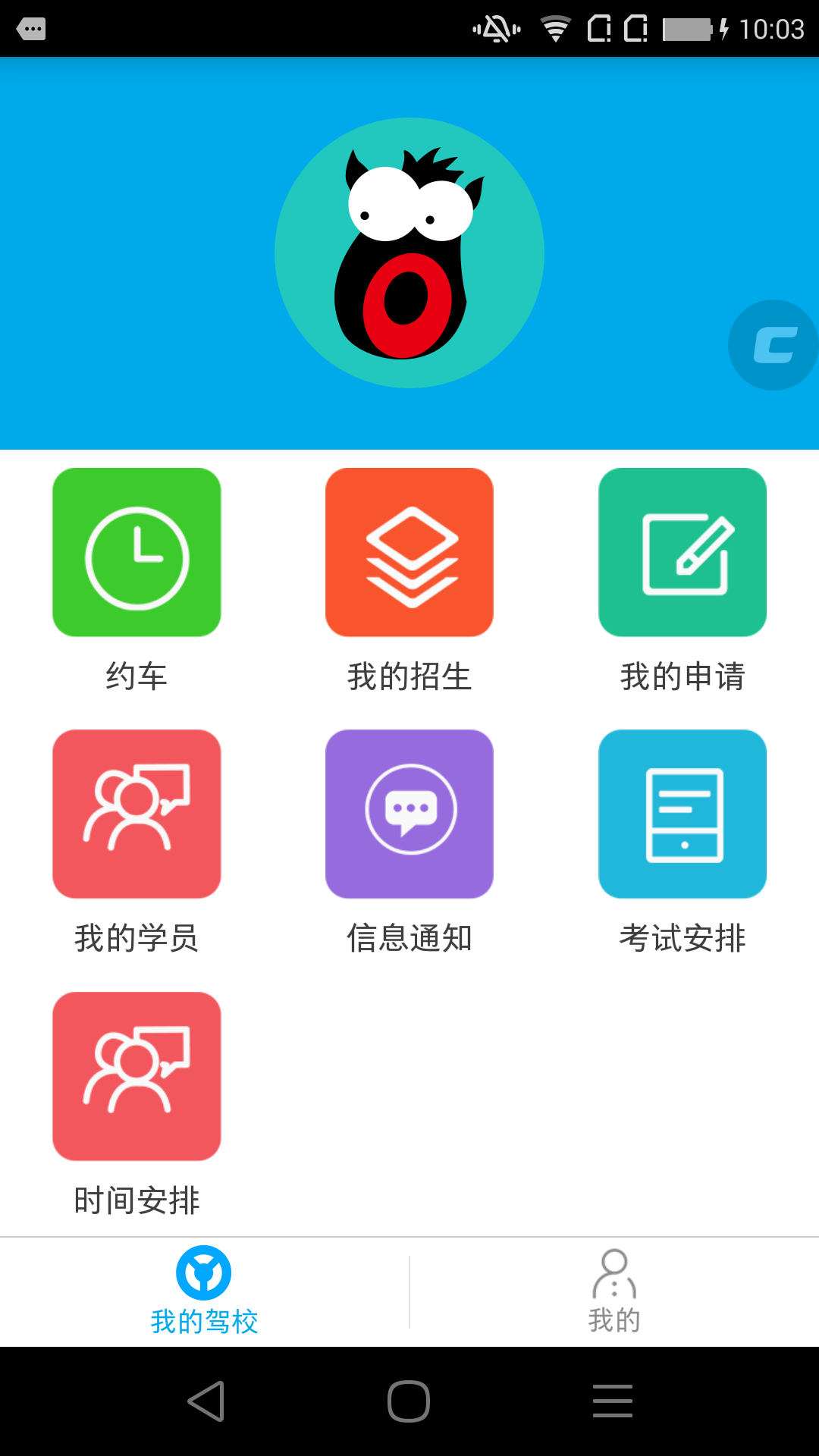This screenshot has width=819, height=1456.
Task: Open the 约车 booking clock icon
Action: pos(136,553)
